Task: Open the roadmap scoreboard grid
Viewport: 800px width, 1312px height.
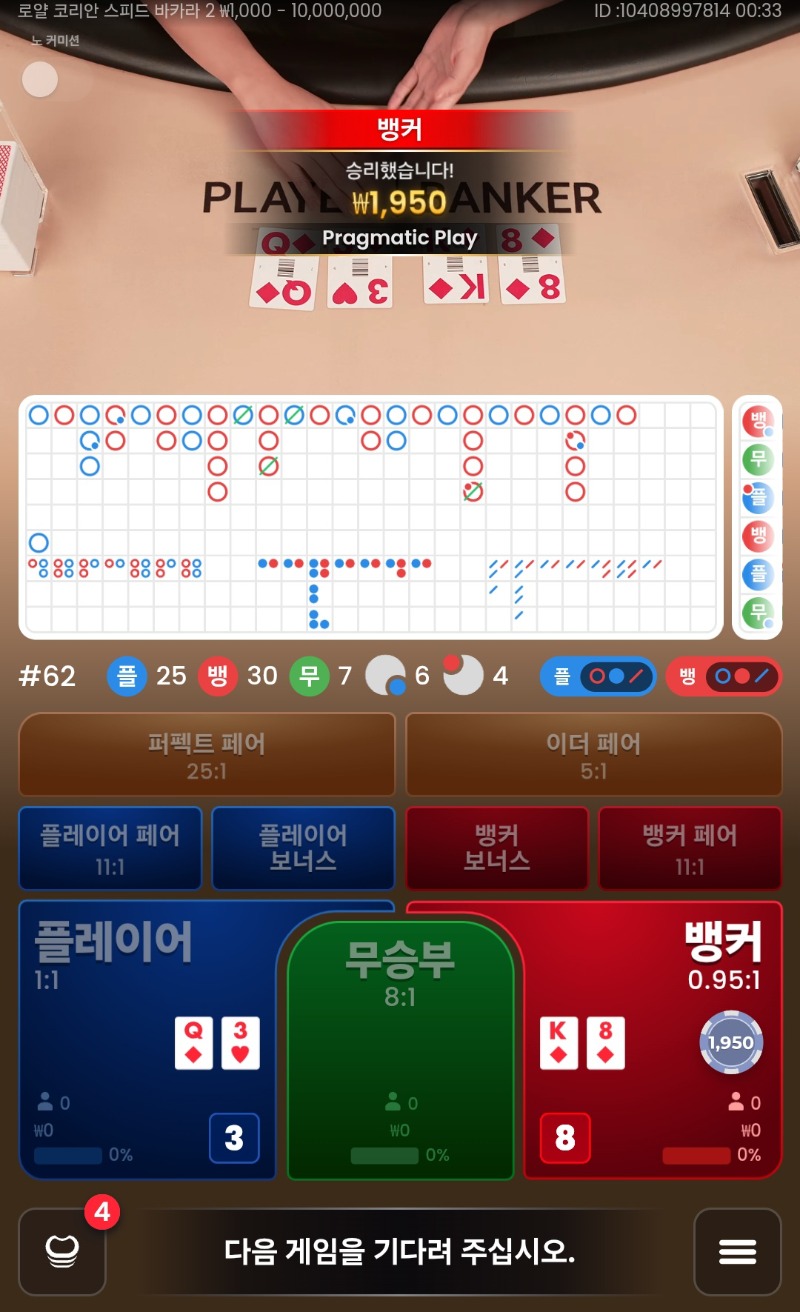Action: tap(370, 516)
